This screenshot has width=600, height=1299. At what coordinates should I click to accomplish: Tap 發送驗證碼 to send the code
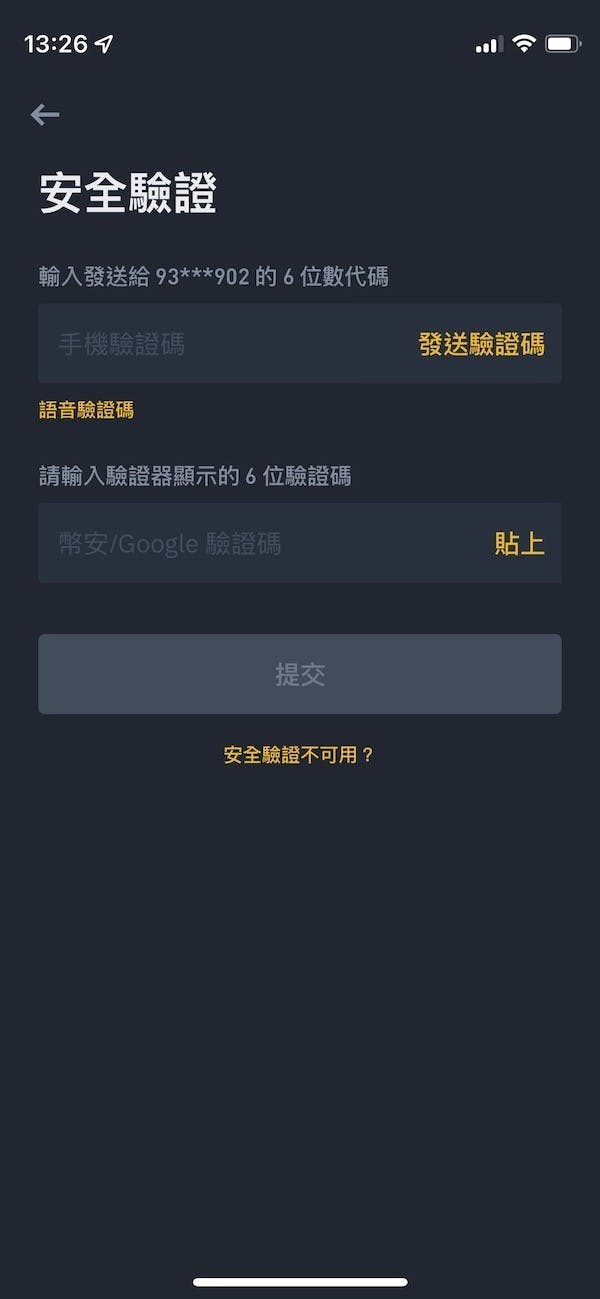481,345
